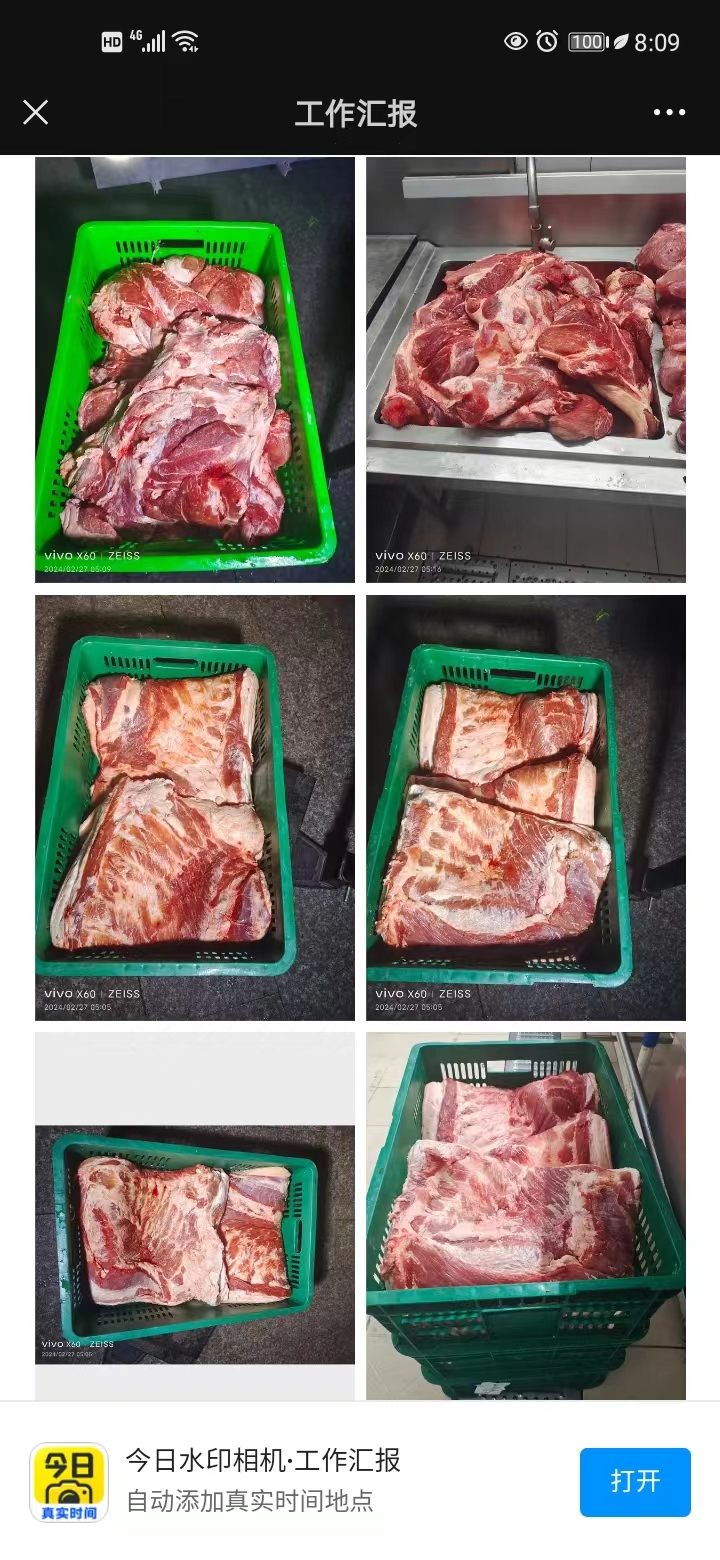Tap the blue 打开 button
This screenshot has width=720, height=1560.
[x=635, y=1481]
